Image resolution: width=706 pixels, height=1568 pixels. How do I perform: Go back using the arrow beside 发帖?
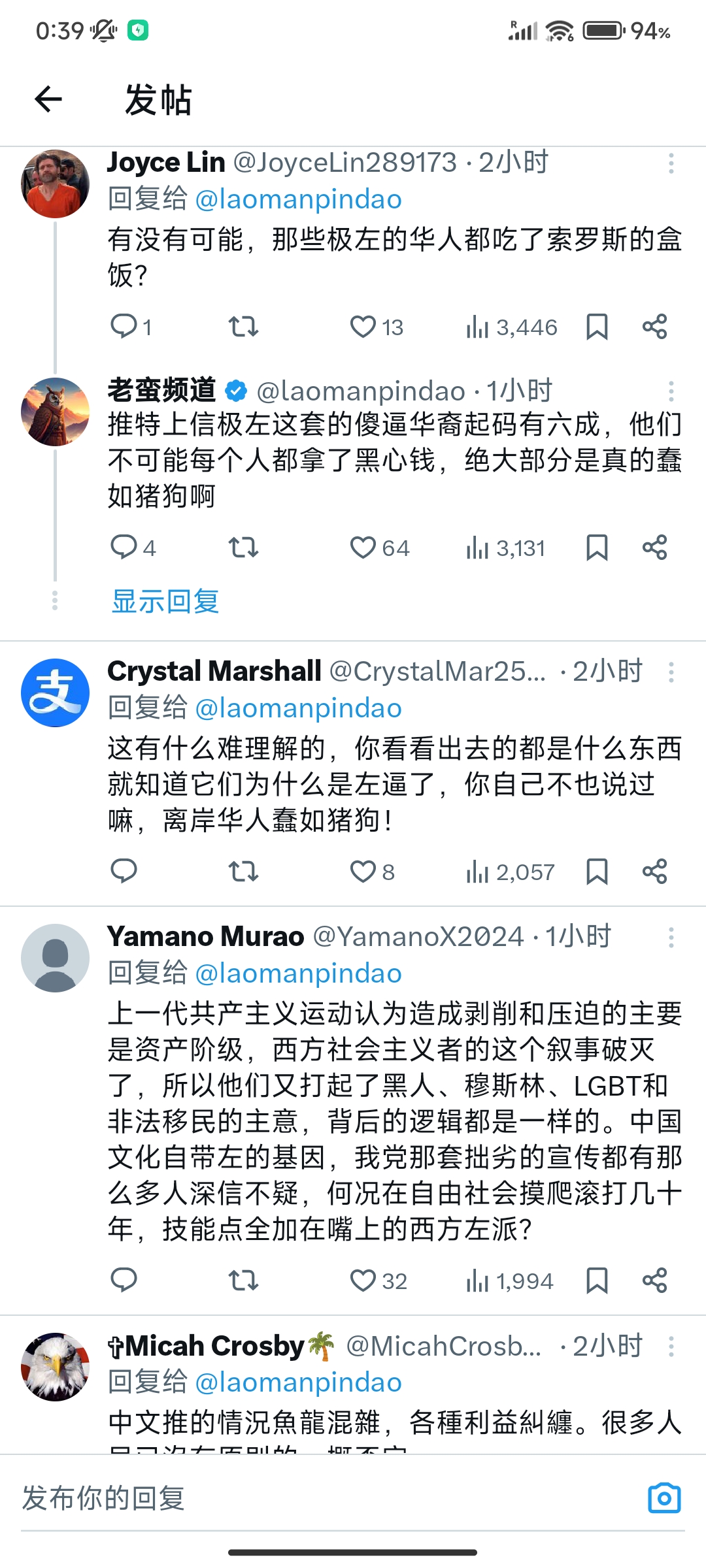coord(48,99)
